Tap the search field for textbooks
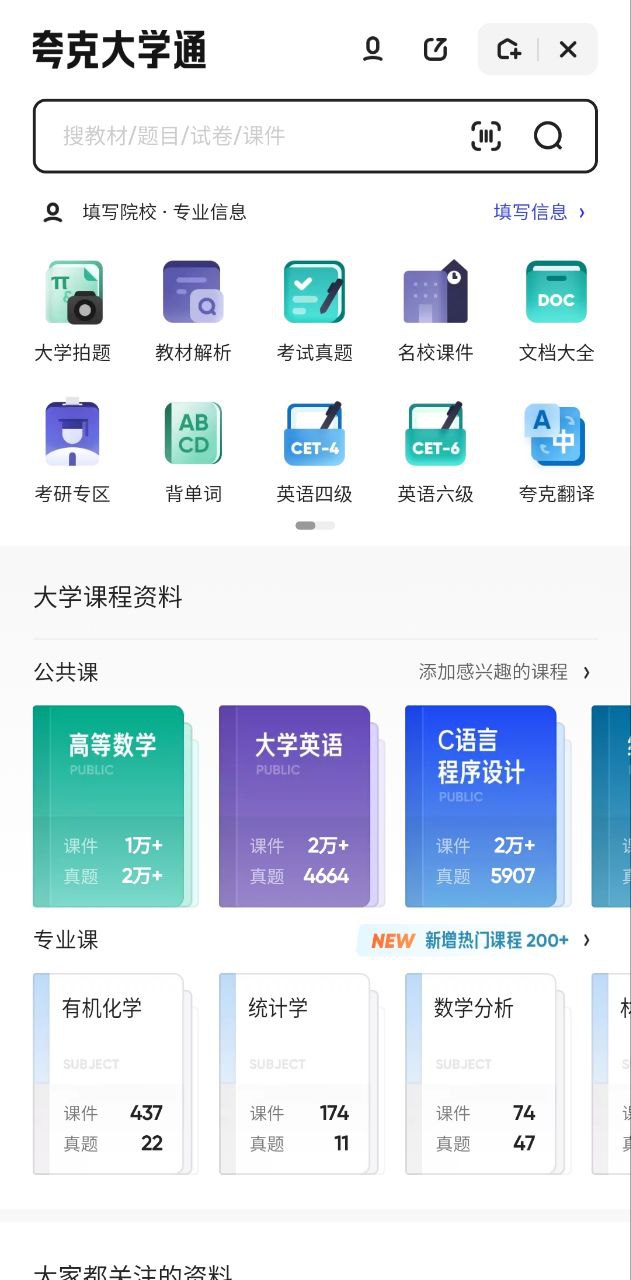 pyautogui.click(x=250, y=136)
